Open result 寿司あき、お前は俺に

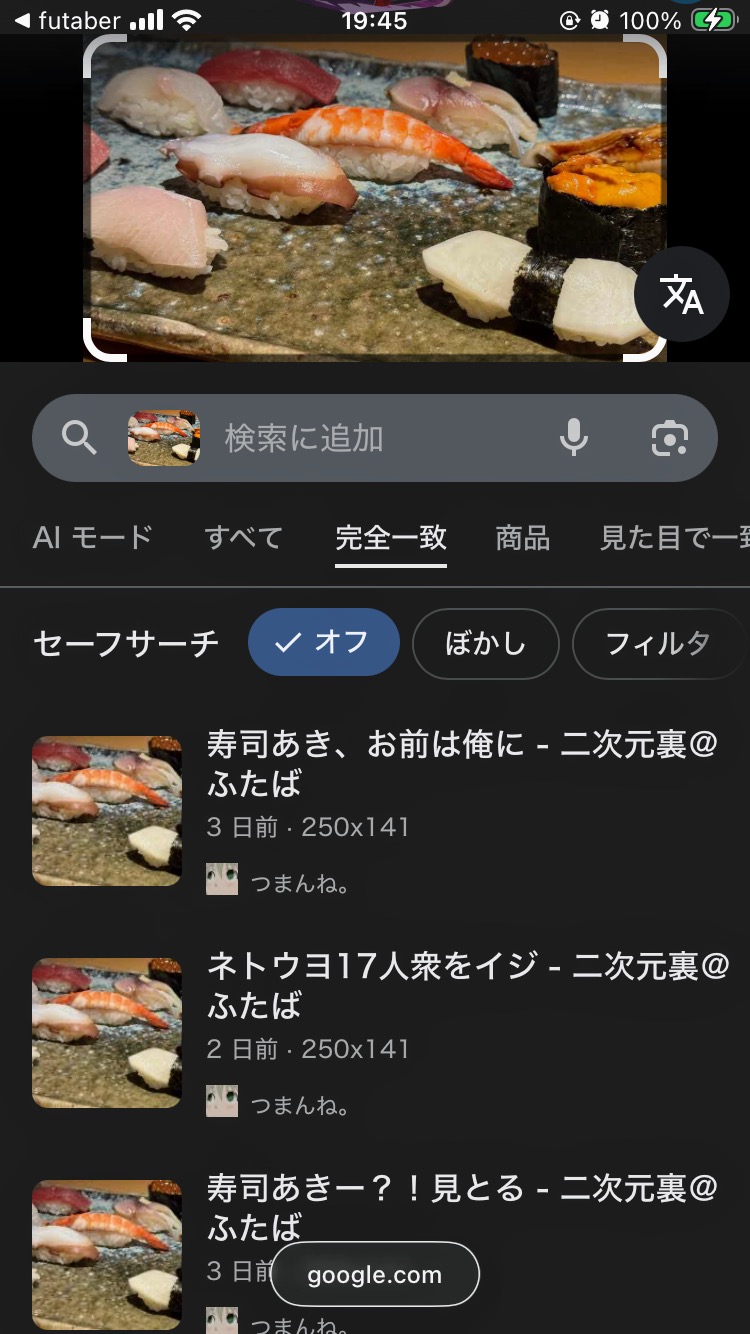462,763
